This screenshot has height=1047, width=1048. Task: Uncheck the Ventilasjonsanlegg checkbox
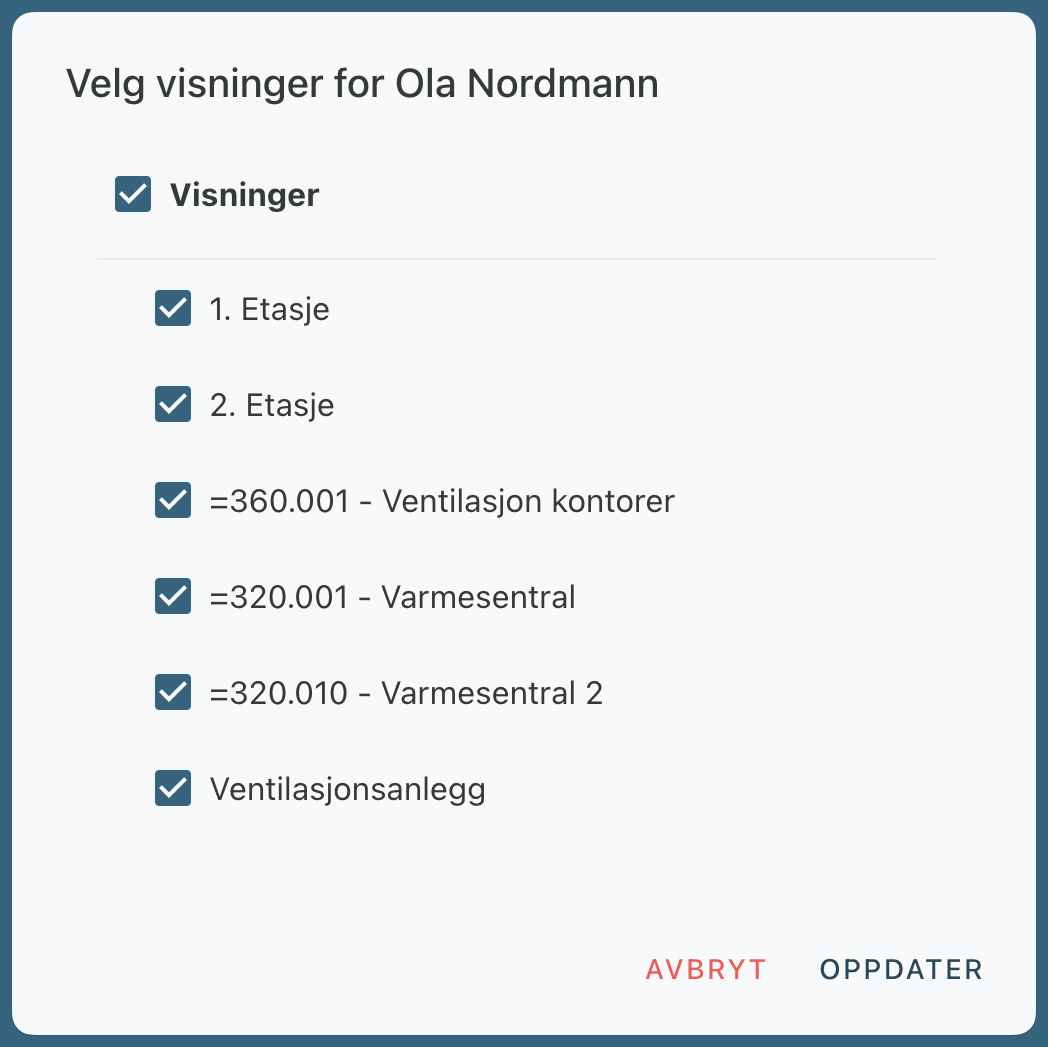pyautogui.click(x=173, y=788)
